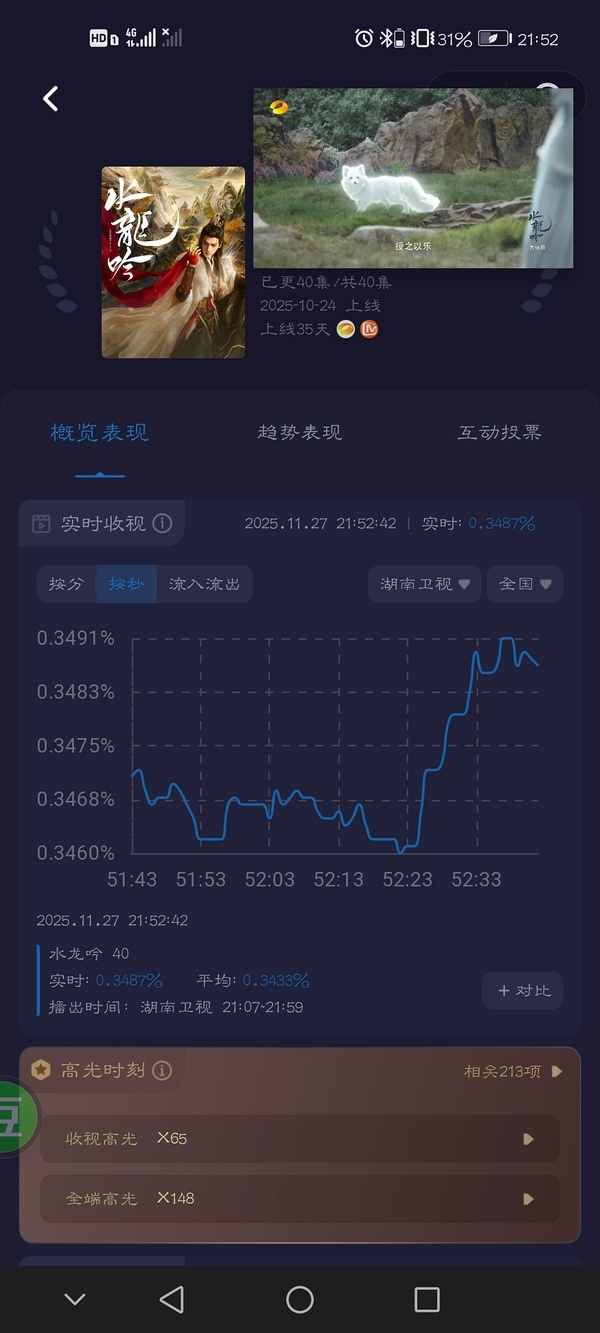View the 流入流出 chart
Image resolution: width=600 pixels, height=1333 pixels.
[x=204, y=584]
